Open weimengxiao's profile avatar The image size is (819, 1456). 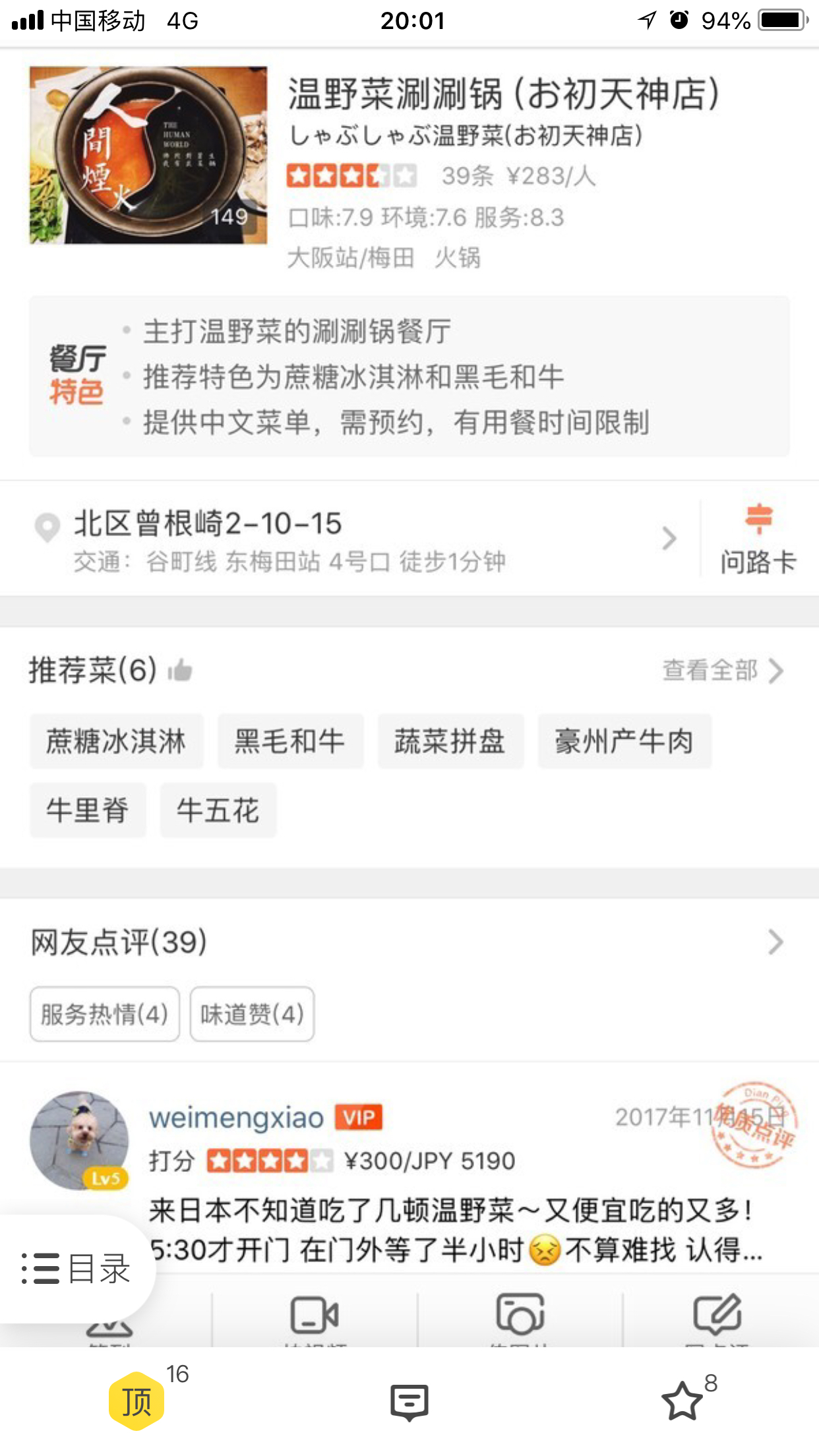[x=79, y=1140]
